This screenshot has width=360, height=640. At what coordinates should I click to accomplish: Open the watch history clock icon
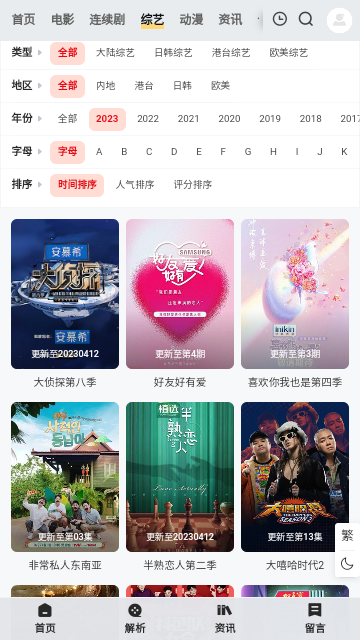pyautogui.click(x=280, y=19)
